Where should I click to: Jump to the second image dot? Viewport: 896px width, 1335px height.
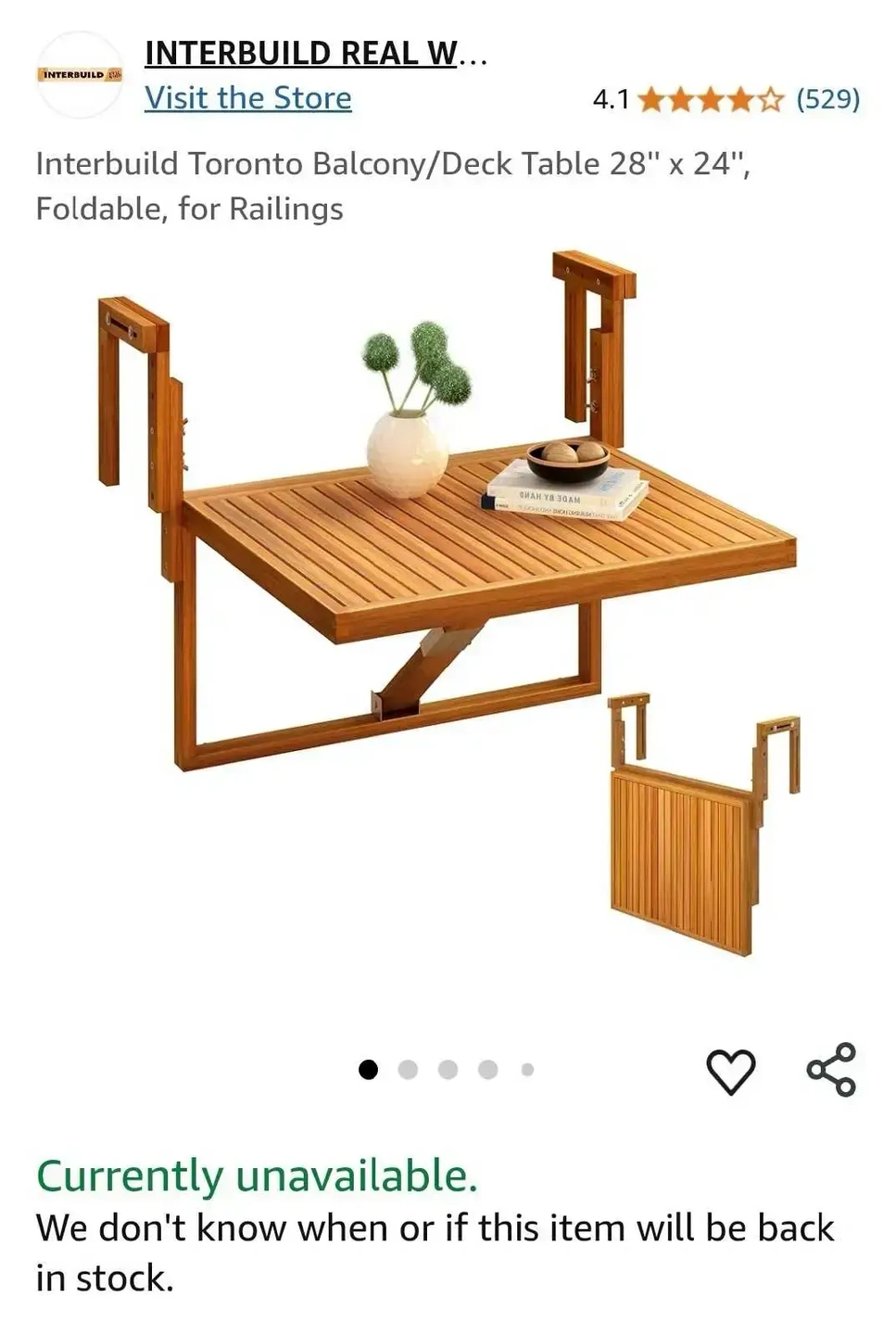[x=408, y=1070]
